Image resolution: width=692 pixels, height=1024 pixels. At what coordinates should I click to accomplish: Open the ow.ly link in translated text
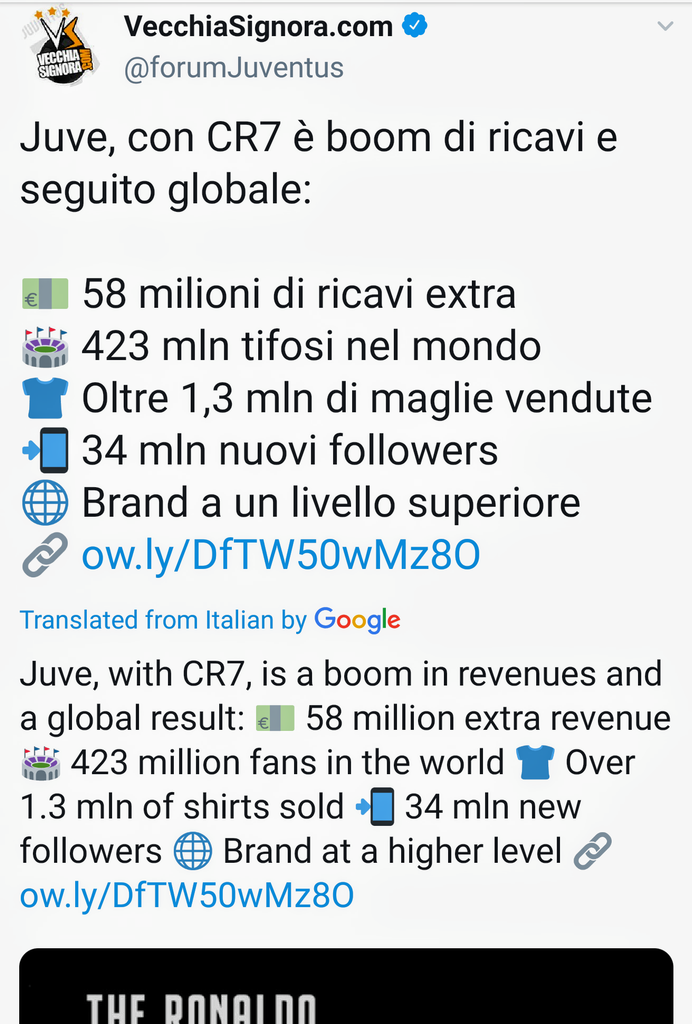tap(186, 895)
